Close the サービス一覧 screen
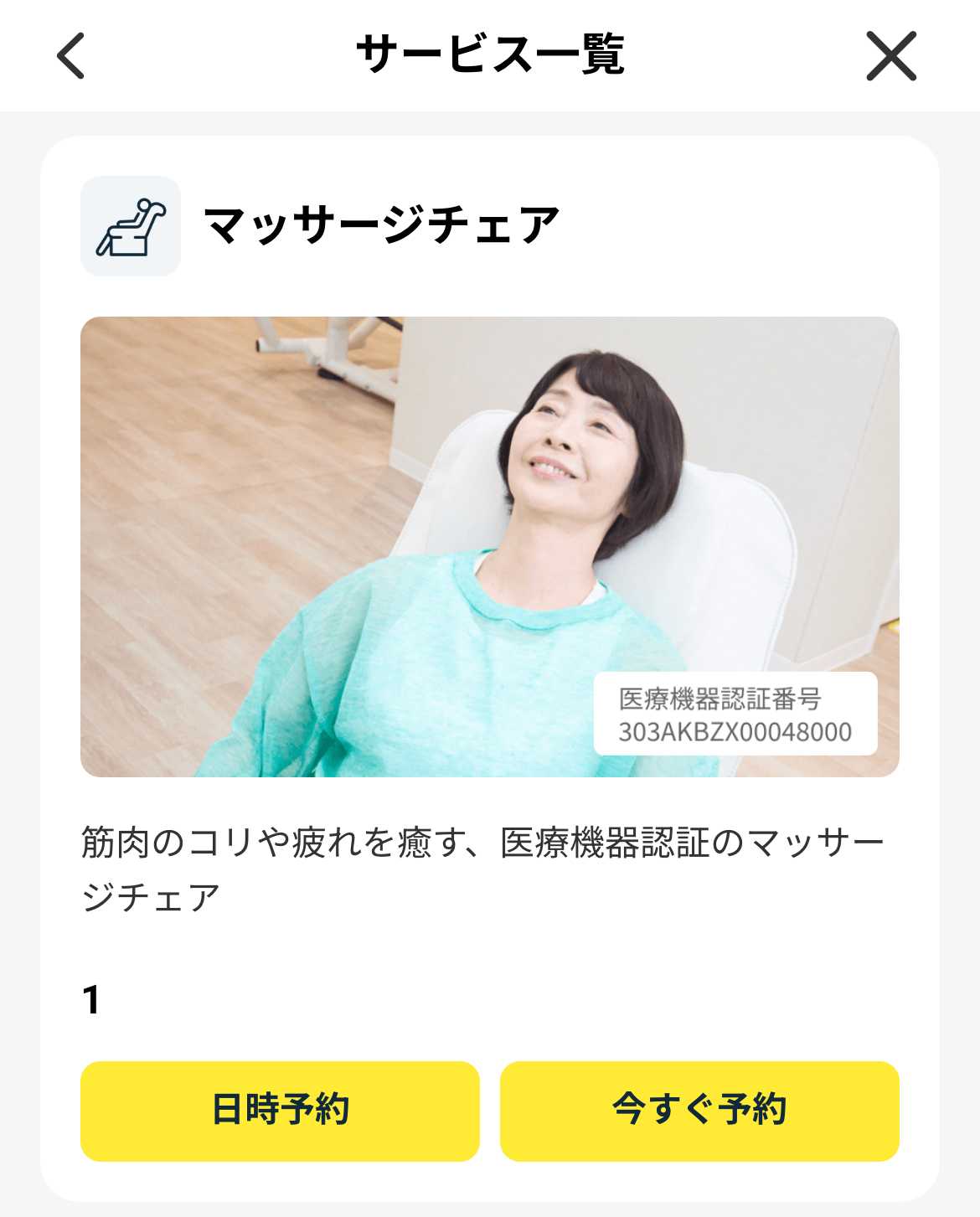 891,56
